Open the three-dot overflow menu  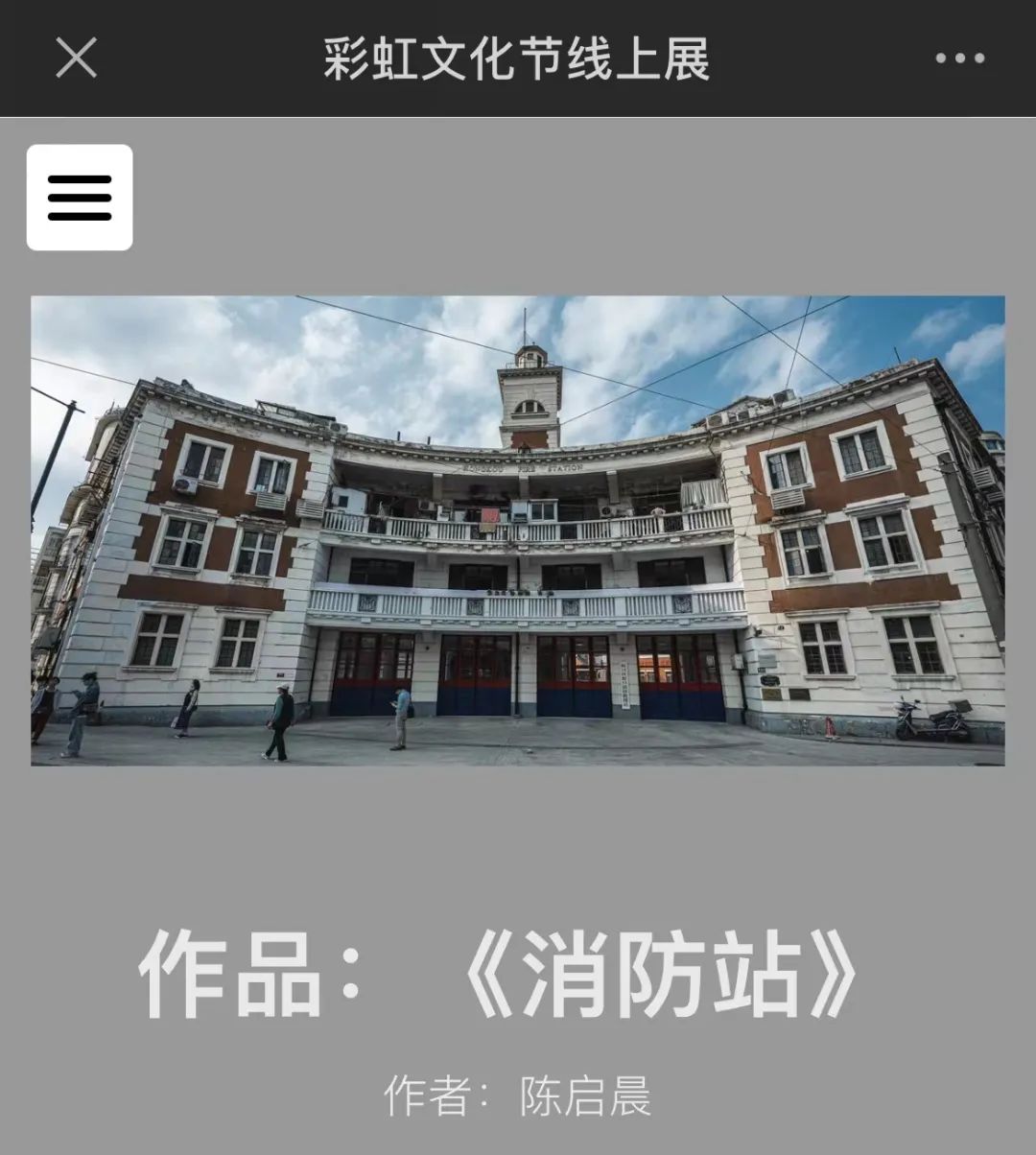[959, 59]
